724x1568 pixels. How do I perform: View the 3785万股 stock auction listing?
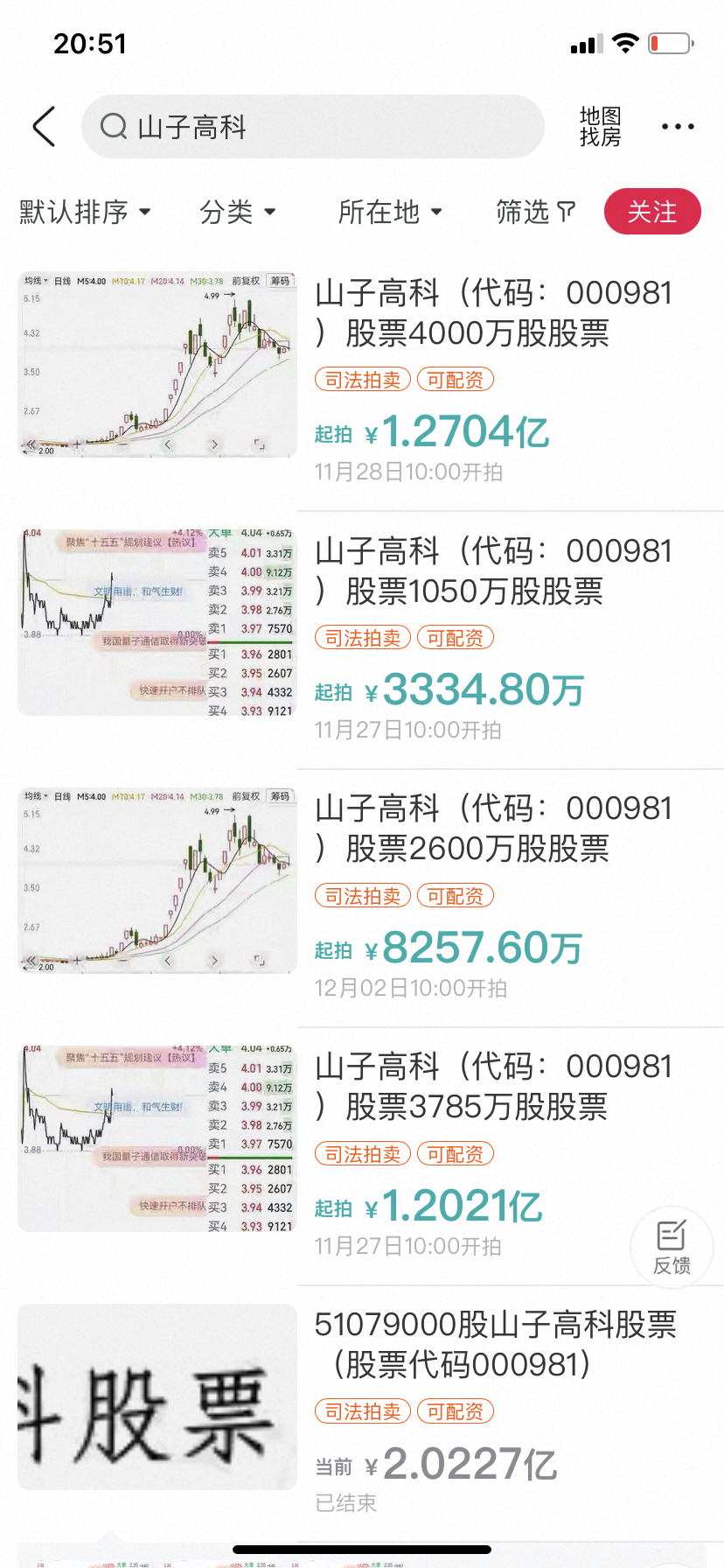pyautogui.click(x=493, y=1086)
